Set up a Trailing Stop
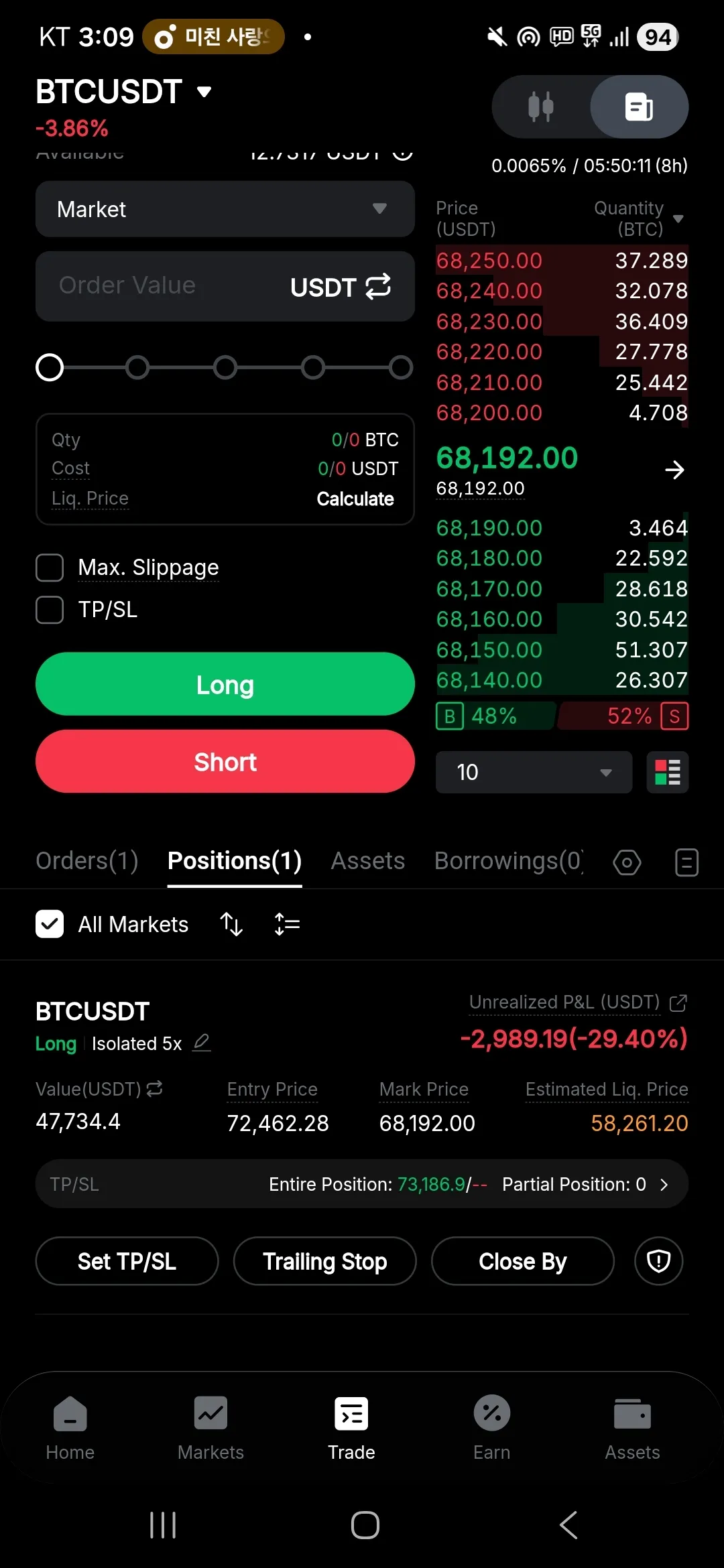Screen dimensions: 724x1568 324,1261
